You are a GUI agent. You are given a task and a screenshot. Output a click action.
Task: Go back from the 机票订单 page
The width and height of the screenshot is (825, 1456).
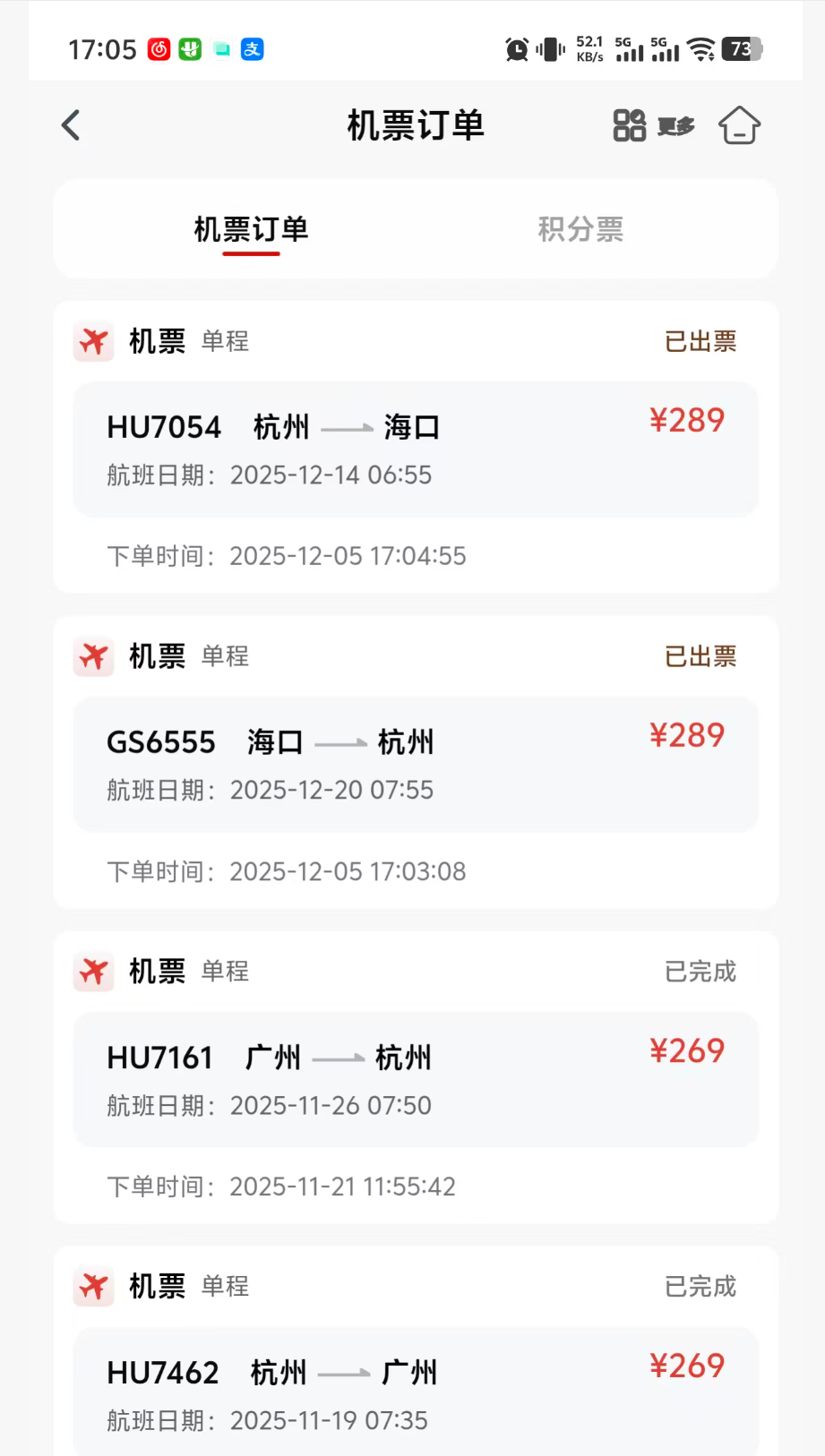(72, 125)
